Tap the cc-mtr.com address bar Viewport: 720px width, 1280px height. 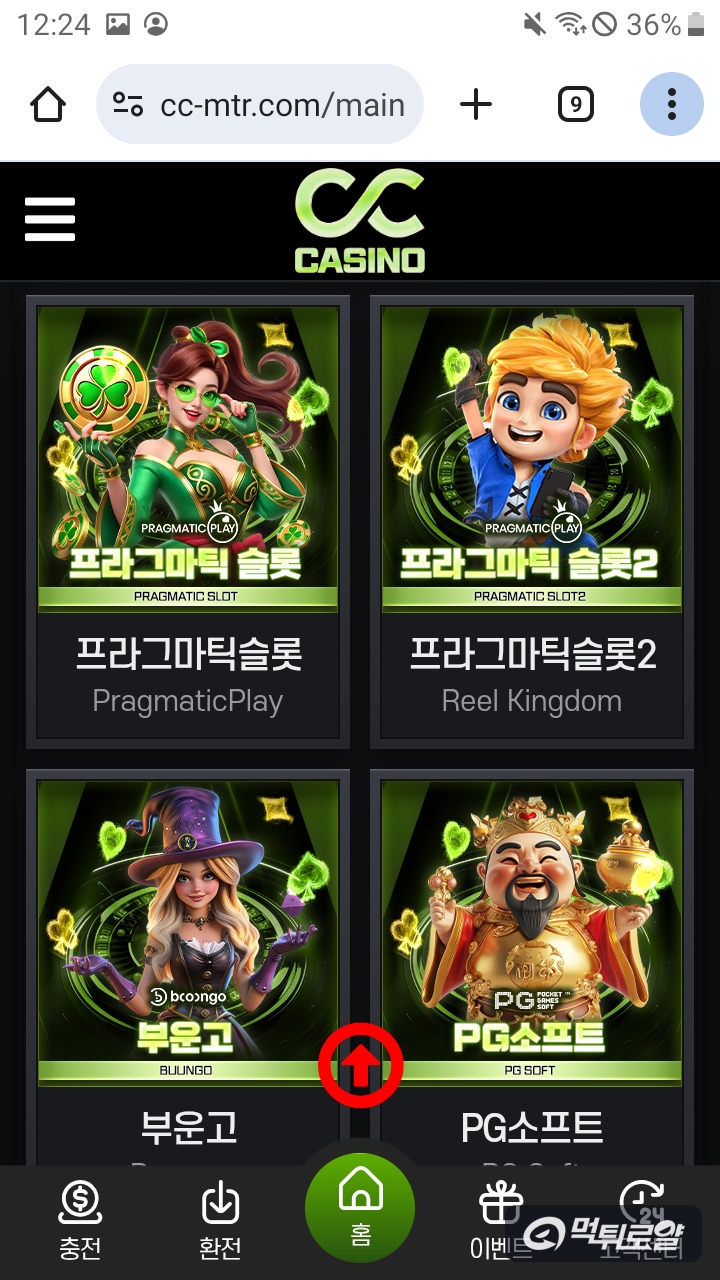pos(260,104)
